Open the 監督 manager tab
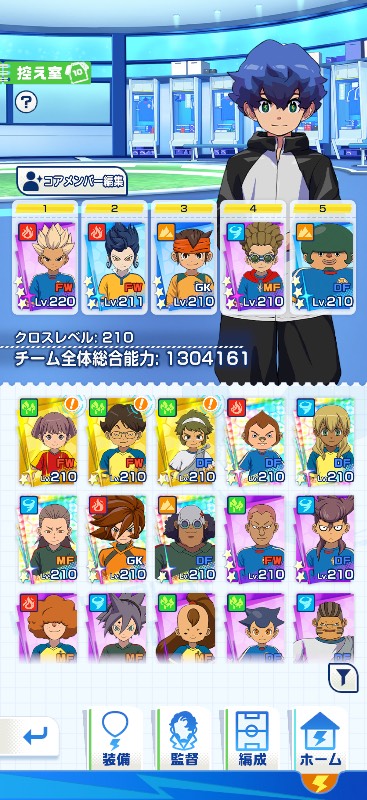 (x=184, y=739)
